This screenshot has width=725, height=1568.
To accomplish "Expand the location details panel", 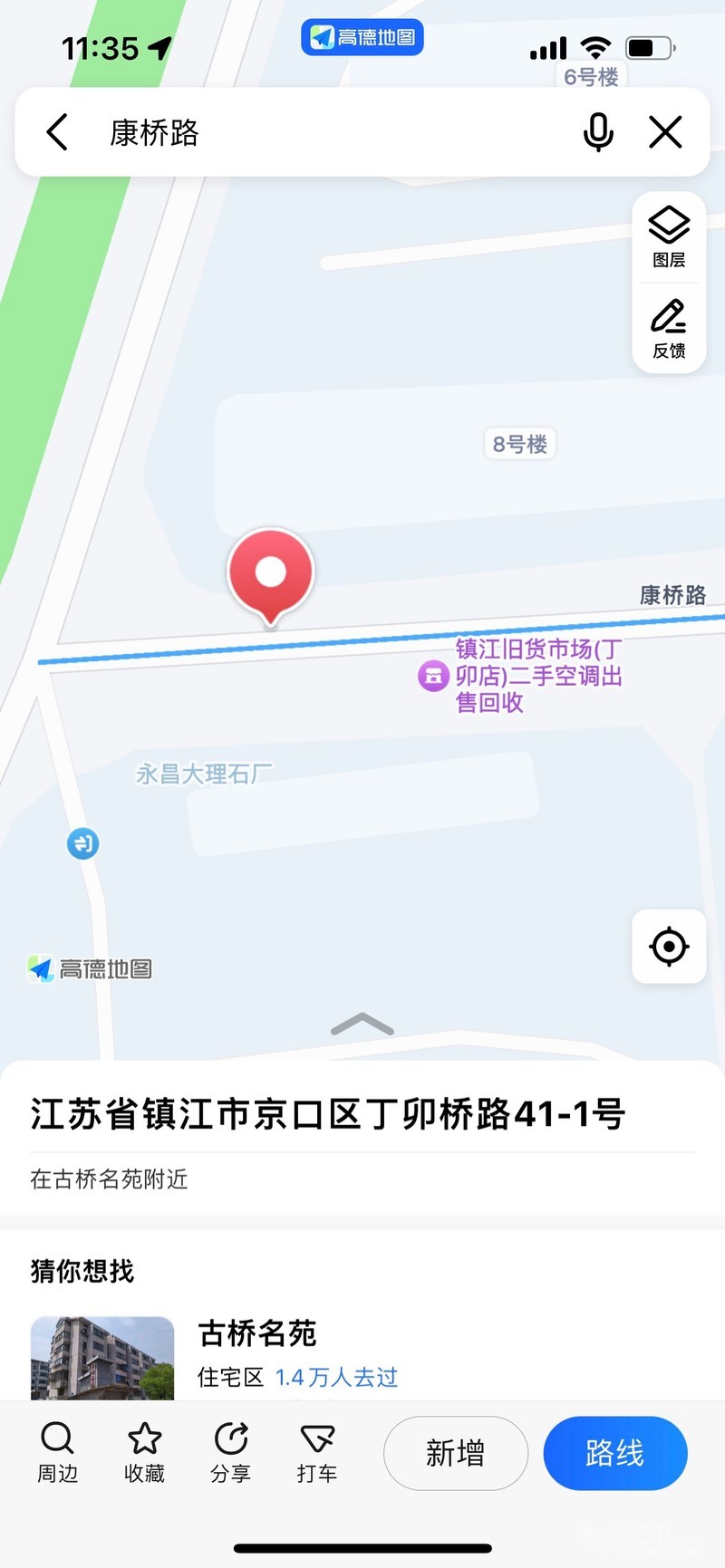I will coord(362,1024).
